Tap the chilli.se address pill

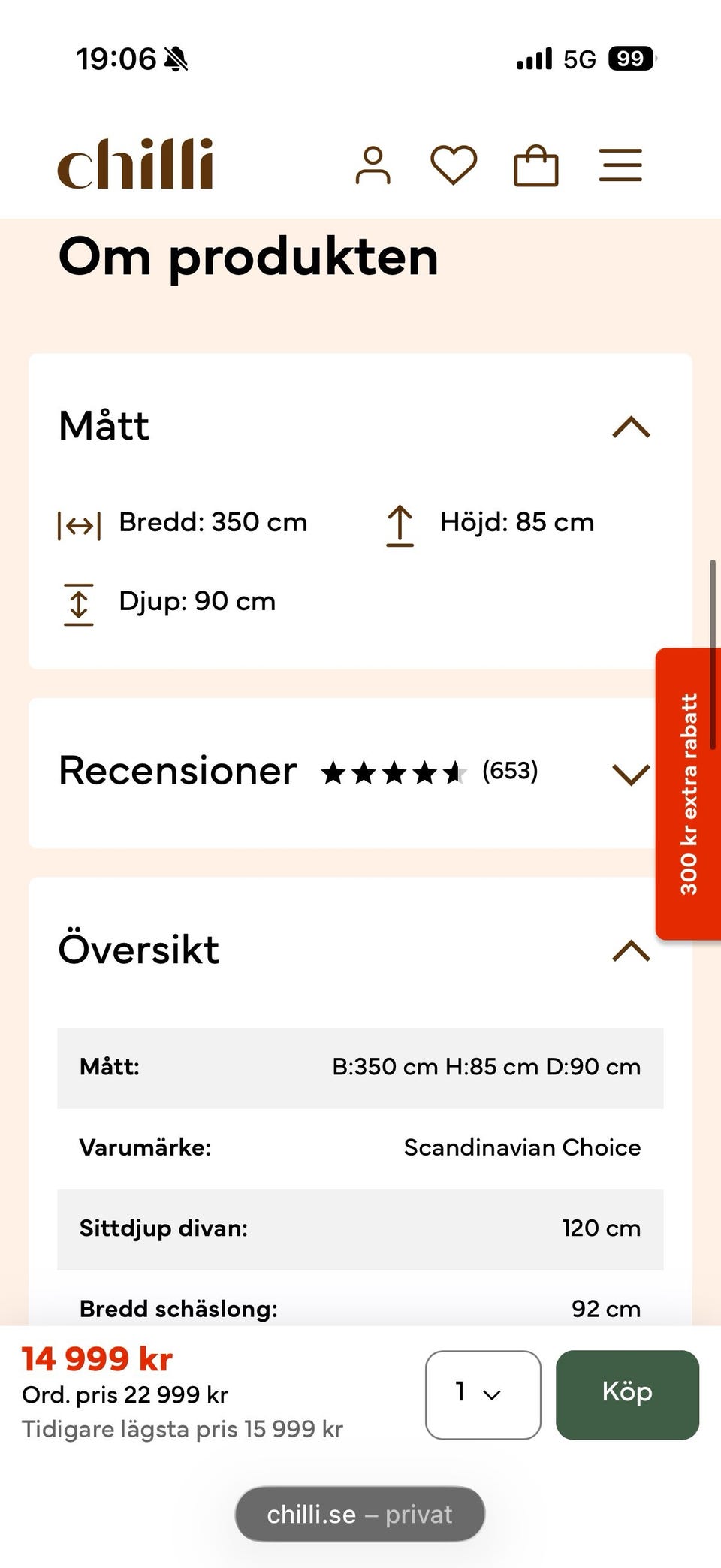[x=360, y=1514]
